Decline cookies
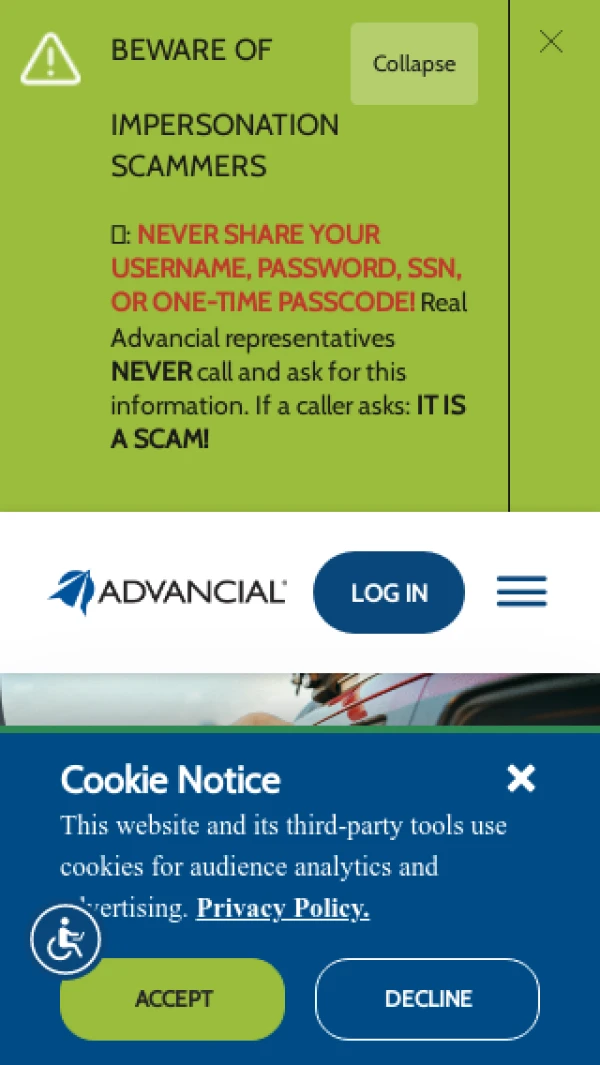600x1065 pixels. point(428,998)
